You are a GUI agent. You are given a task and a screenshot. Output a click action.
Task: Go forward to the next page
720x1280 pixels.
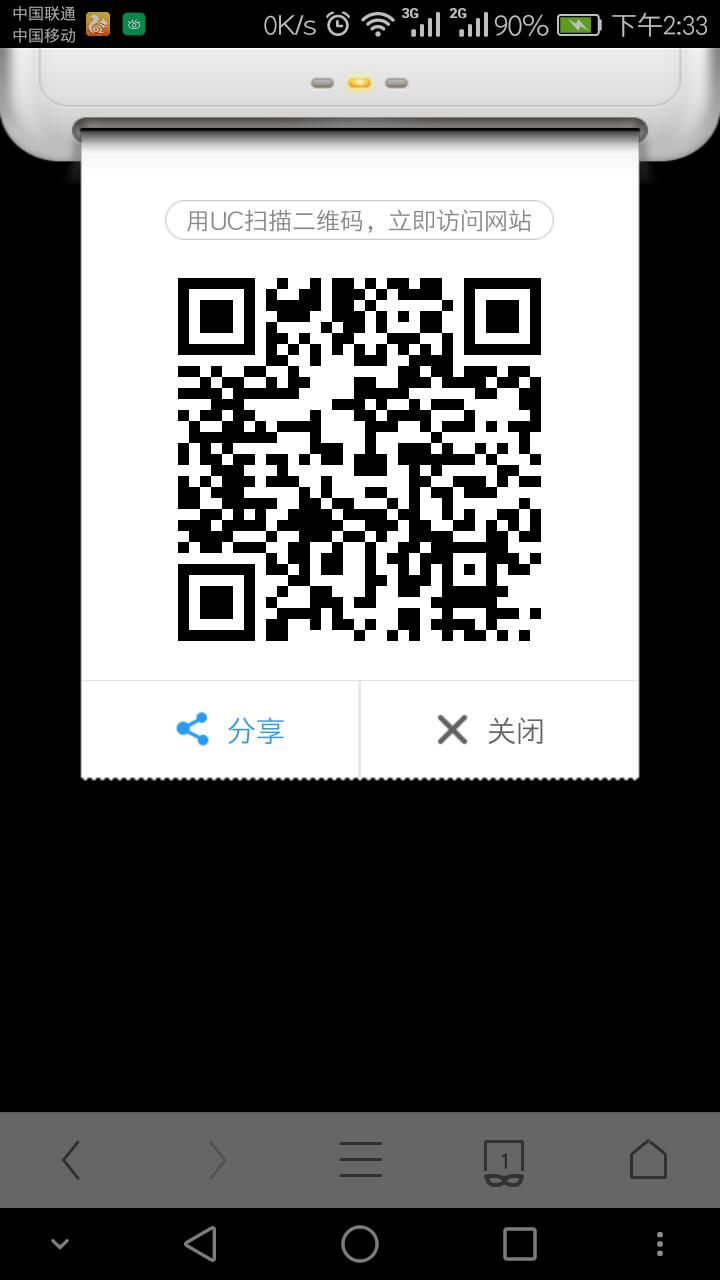click(216, 1160)
